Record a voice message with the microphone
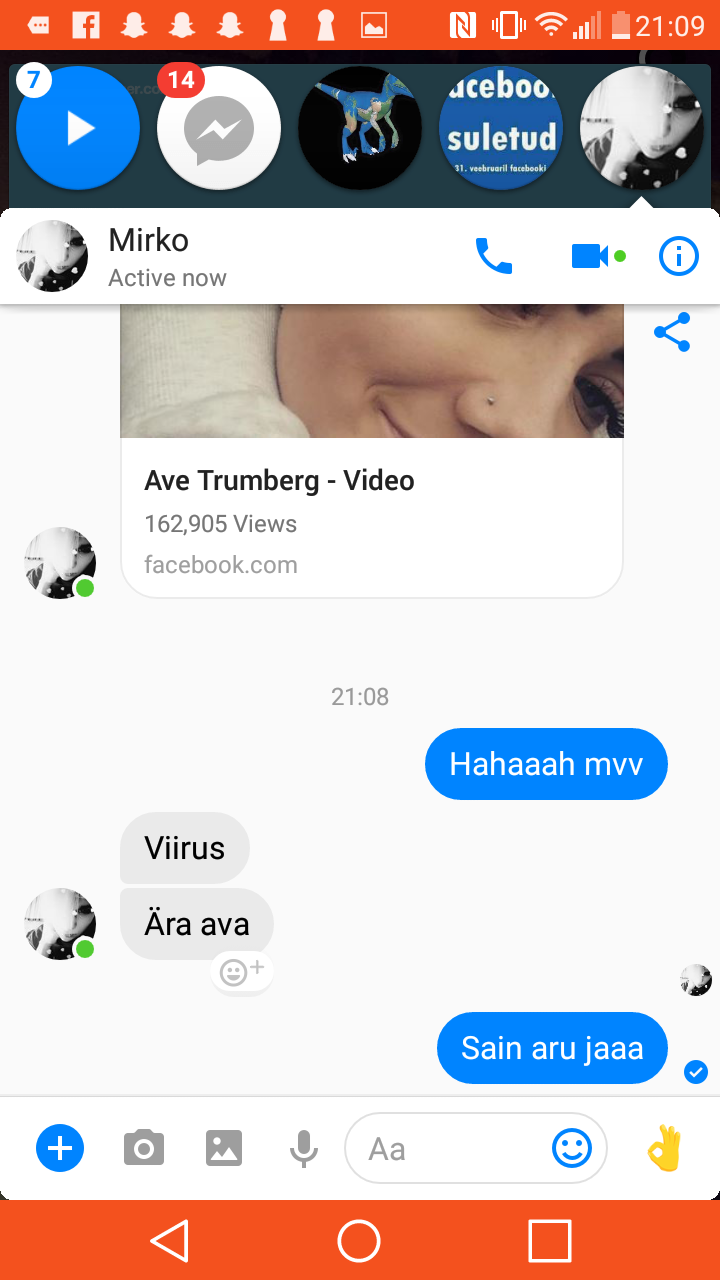The width and height of the screenshot is (720, 1280). point(304,1149)
